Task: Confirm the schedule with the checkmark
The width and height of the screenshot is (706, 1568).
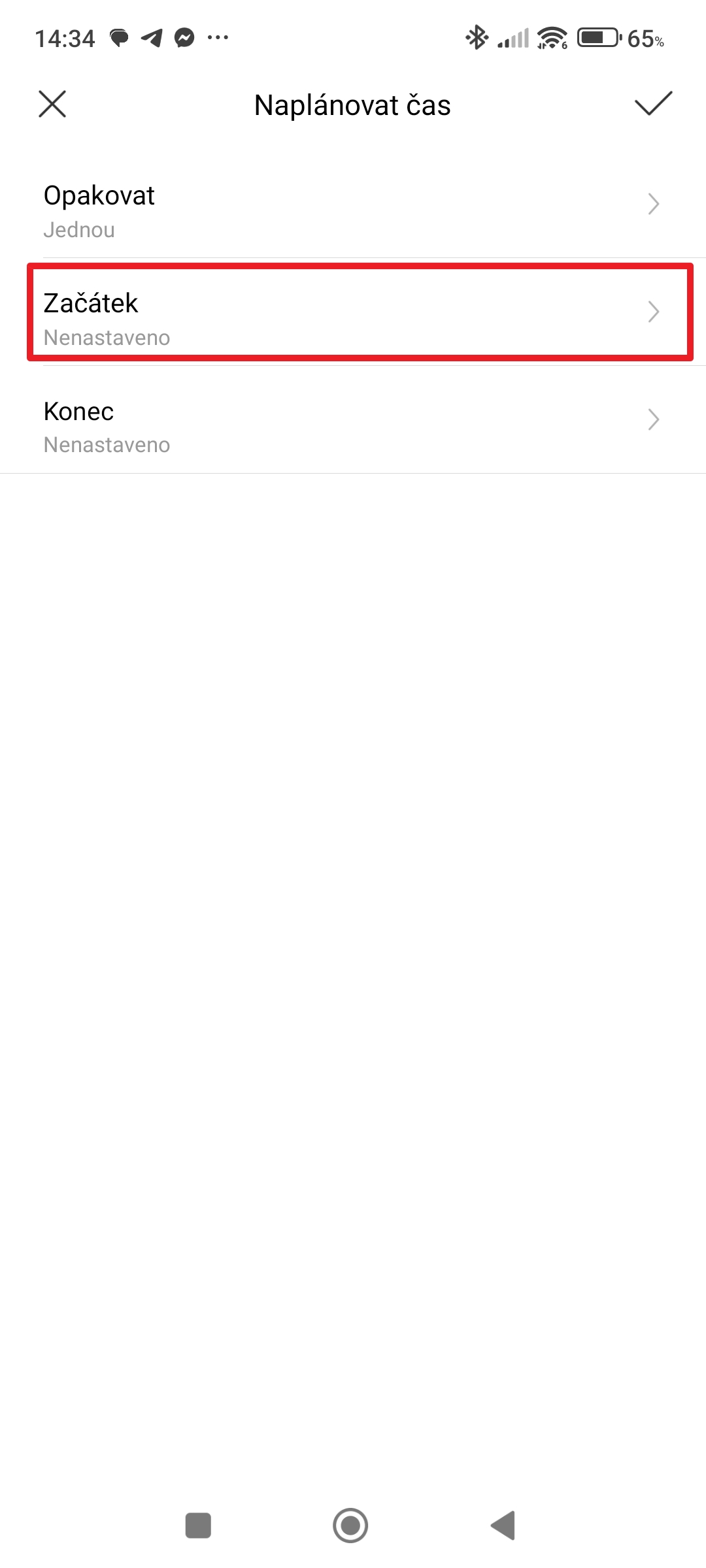Action: pos(653,104)
